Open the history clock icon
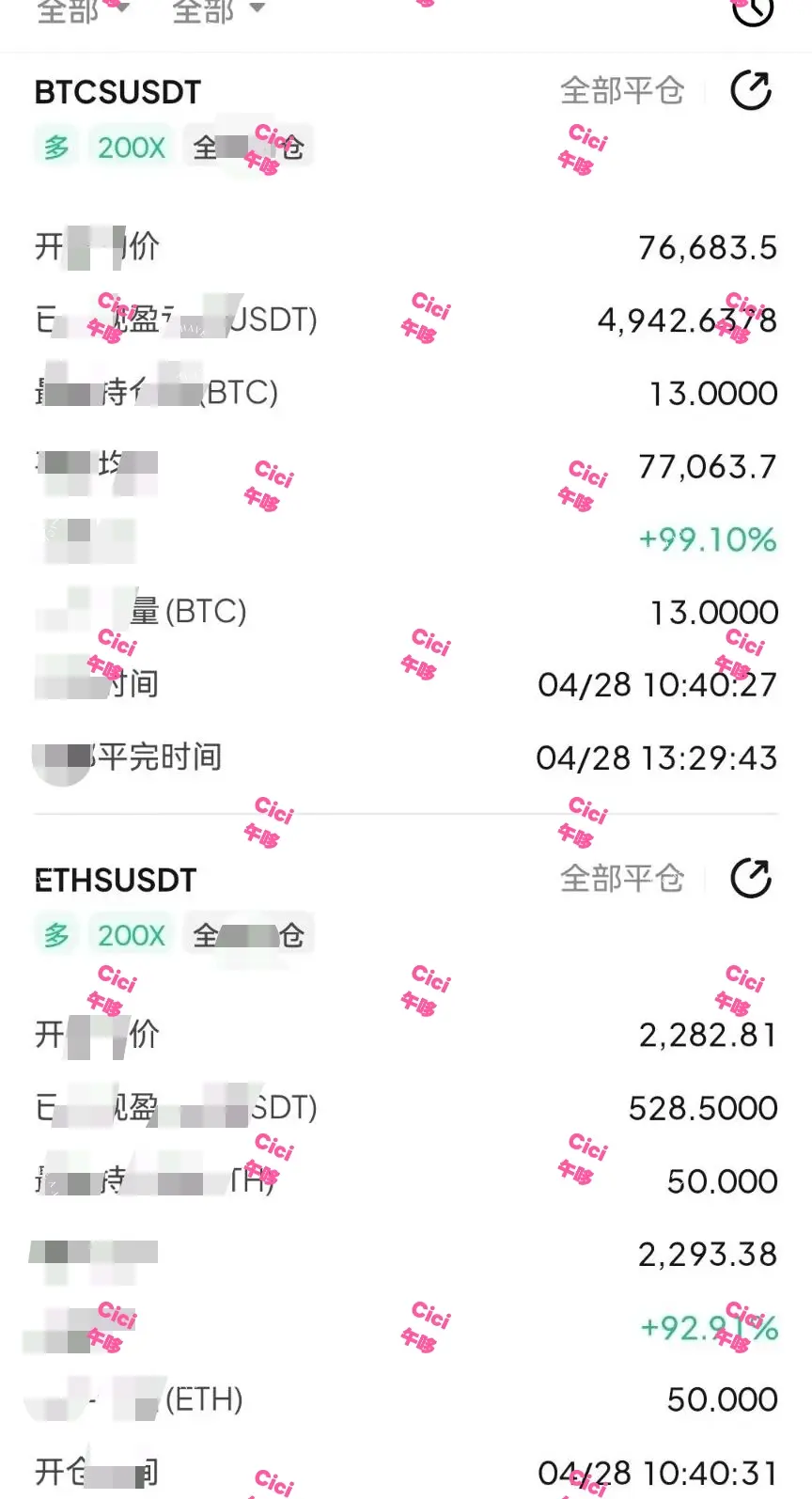 [752, 11]
